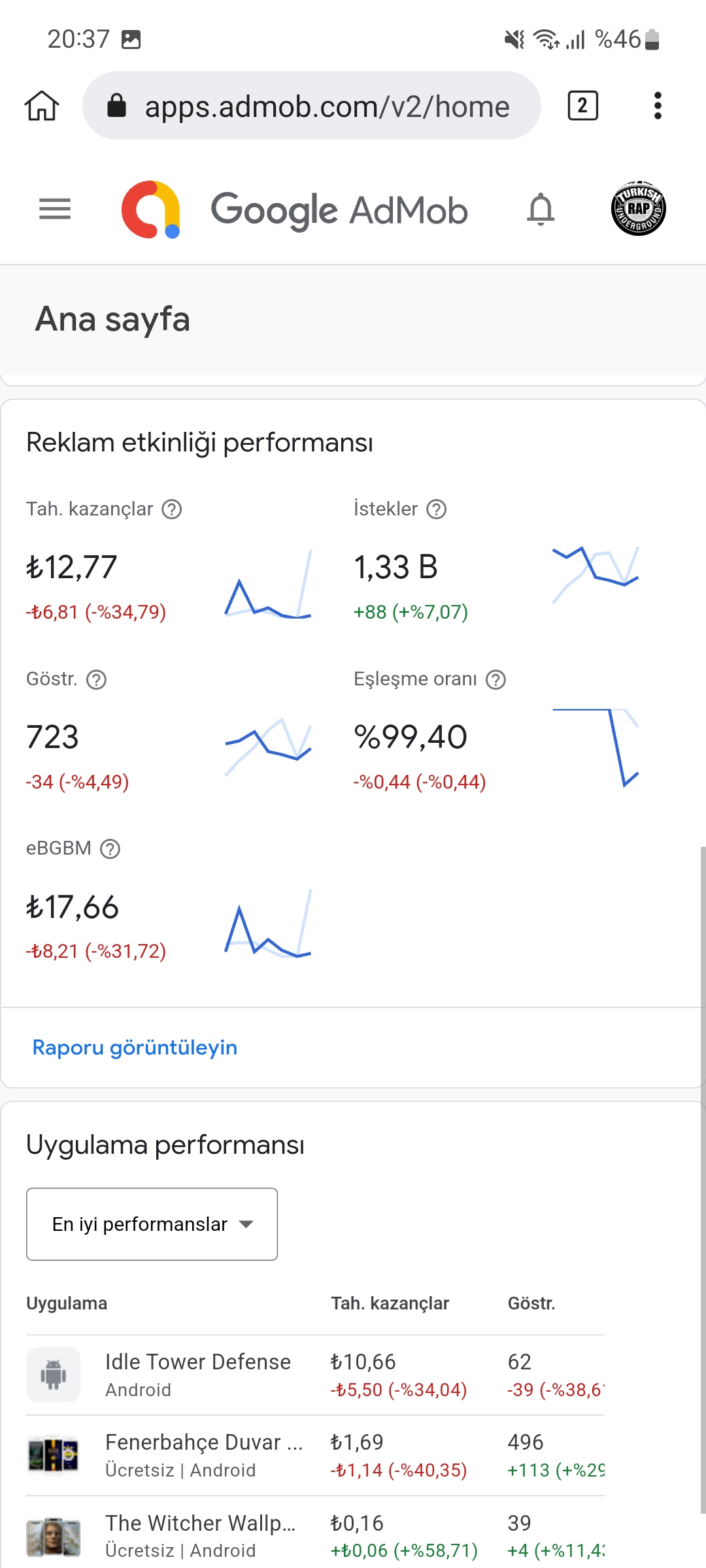Show help for eBGBM metric
The width and height of the screenshot is (706, 1568).
click(x=110, y=849)
